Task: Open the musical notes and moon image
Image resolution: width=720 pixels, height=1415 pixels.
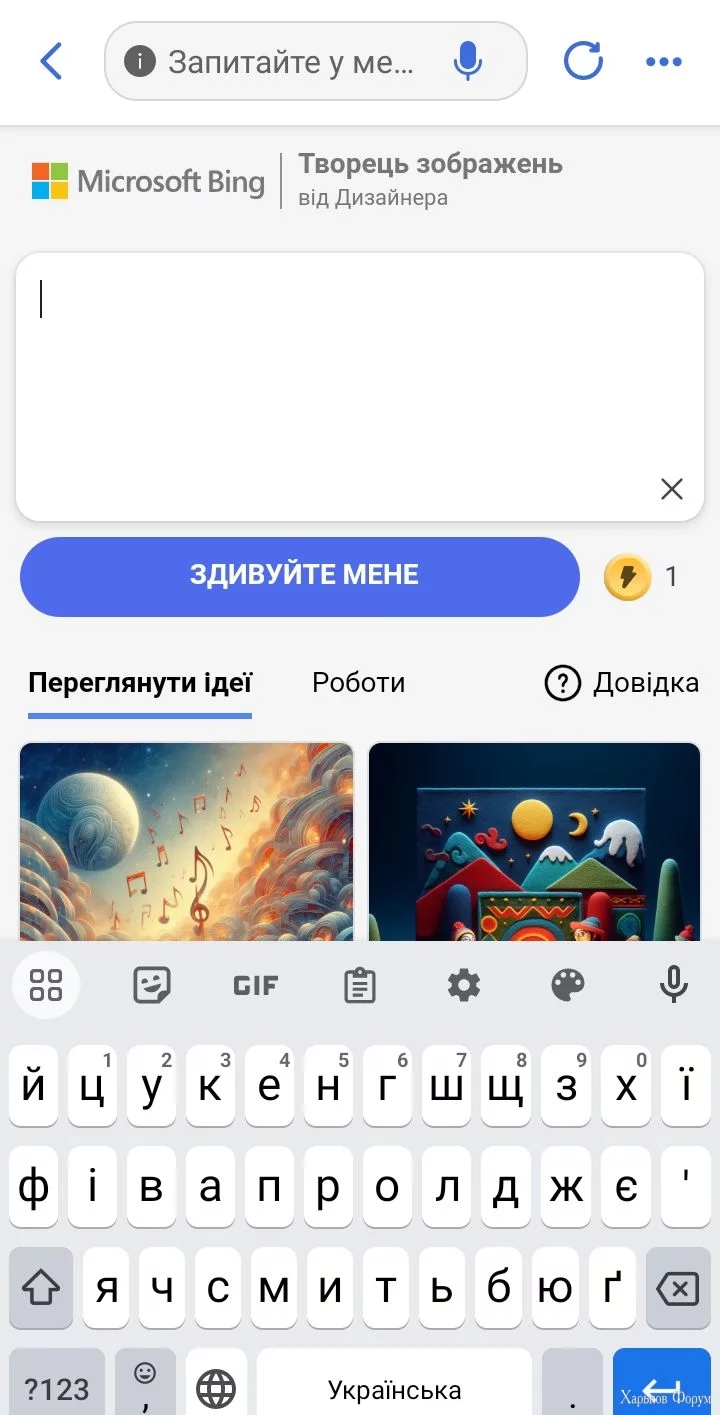Action: [186, 841]
